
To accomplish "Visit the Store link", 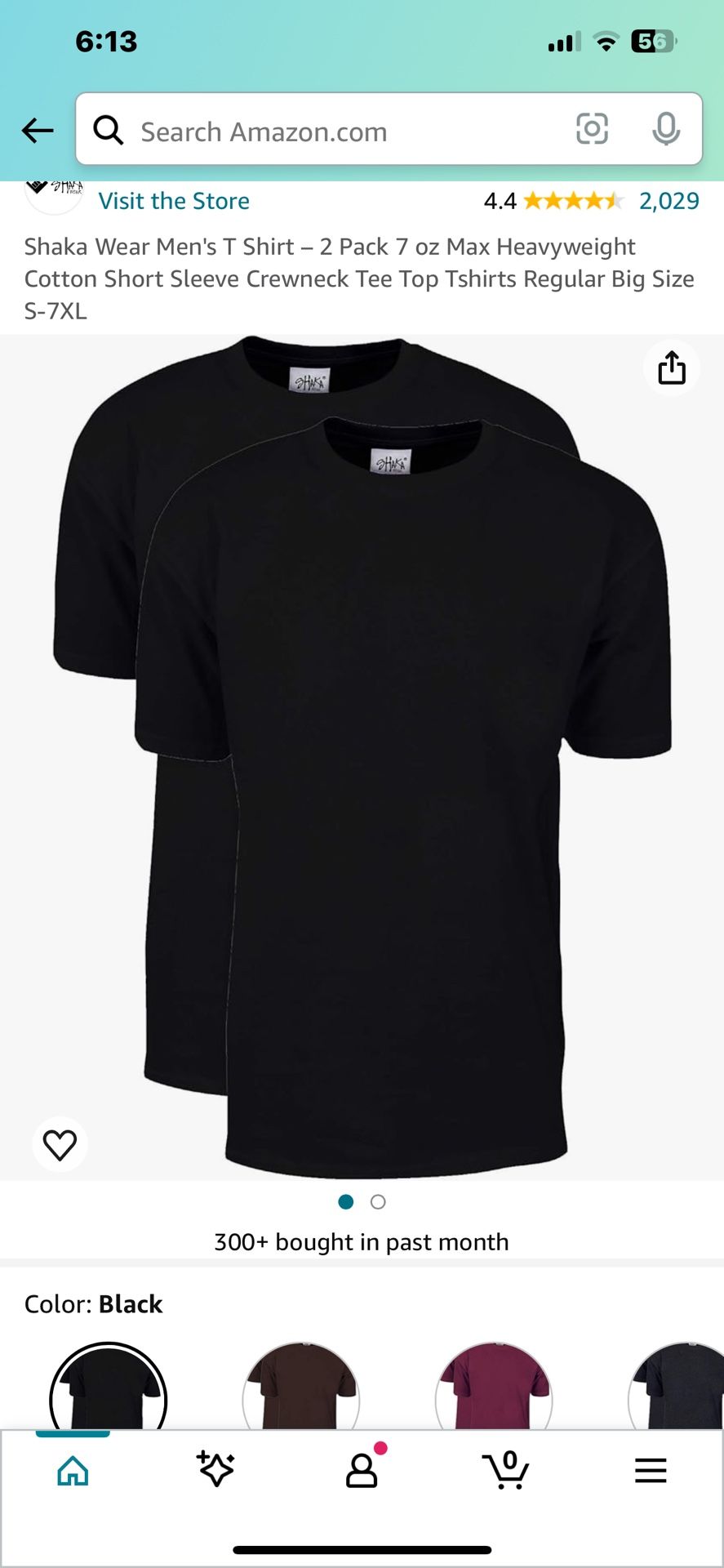I will [174, 201].
